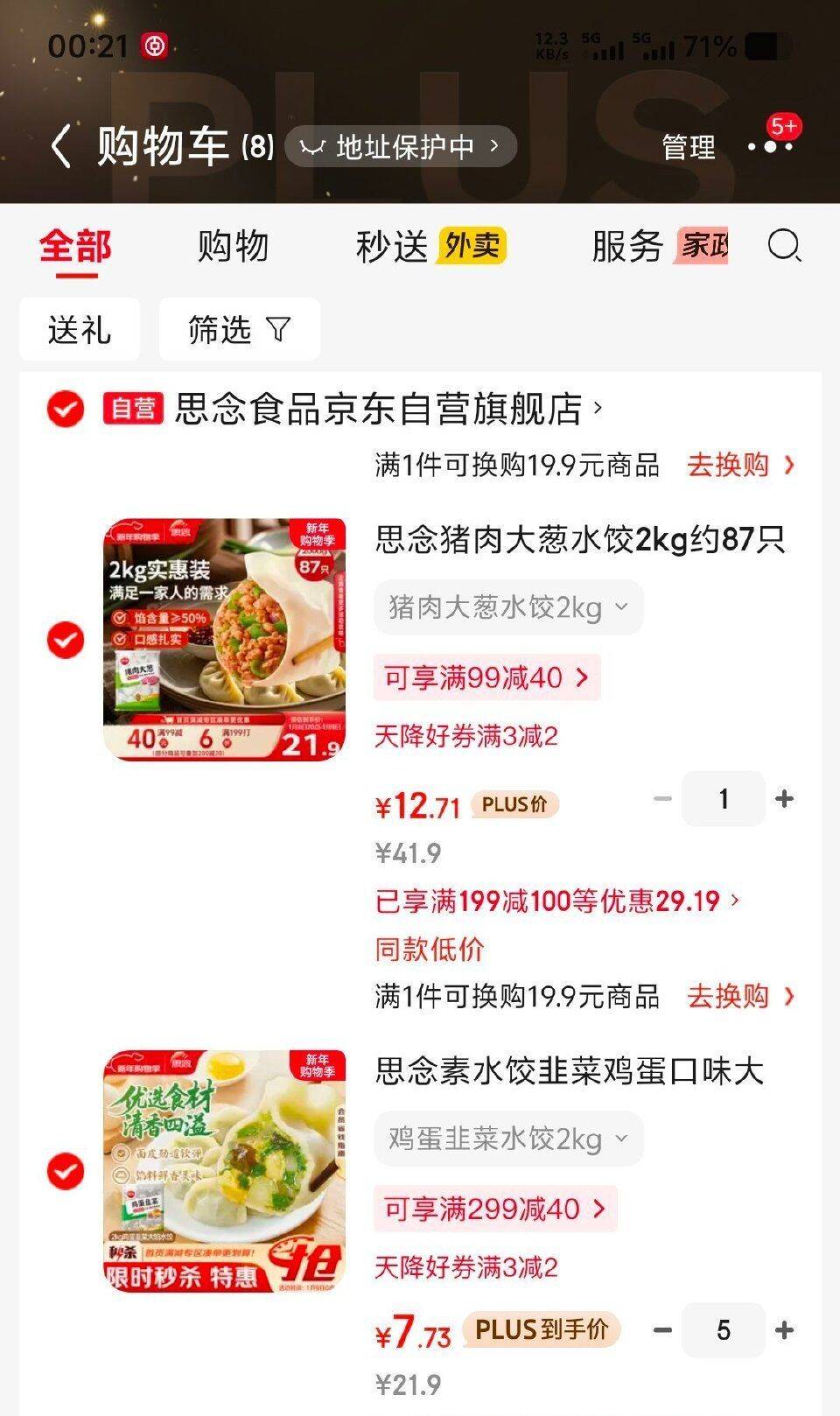Viewport: 840px width, 1416px height.
Task: Switch to the 秒送 tab
Action: (391, 246)
